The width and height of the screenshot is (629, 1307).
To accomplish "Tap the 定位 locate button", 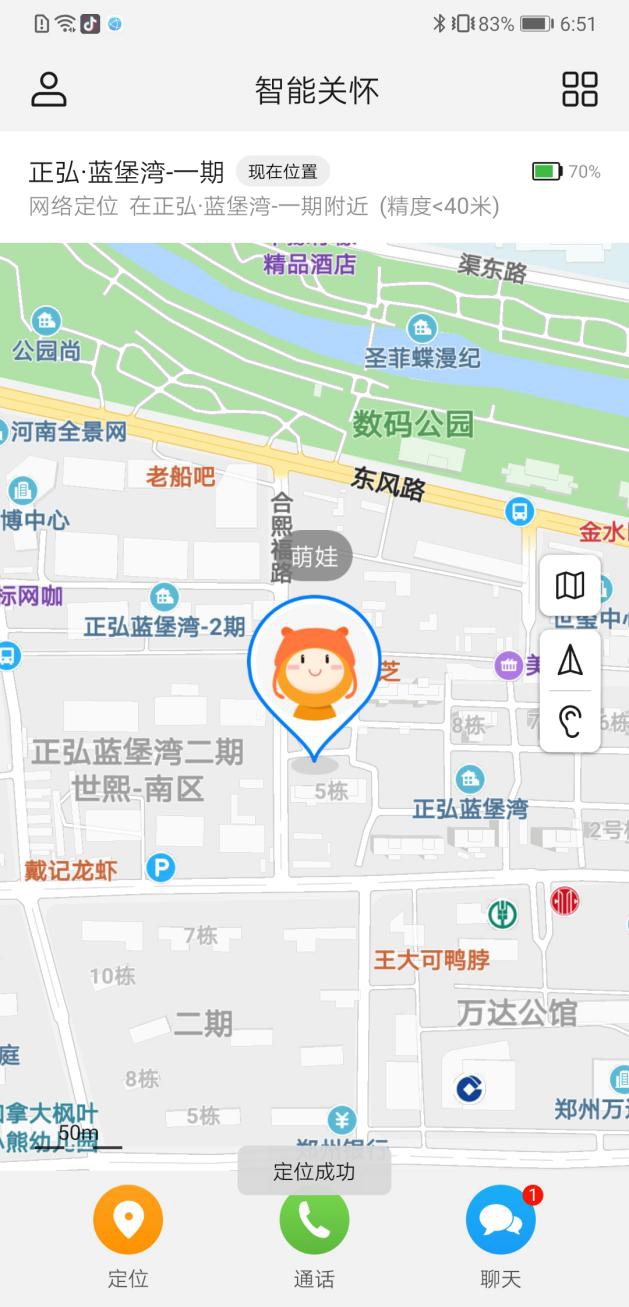I will (x=128, y=1220).
